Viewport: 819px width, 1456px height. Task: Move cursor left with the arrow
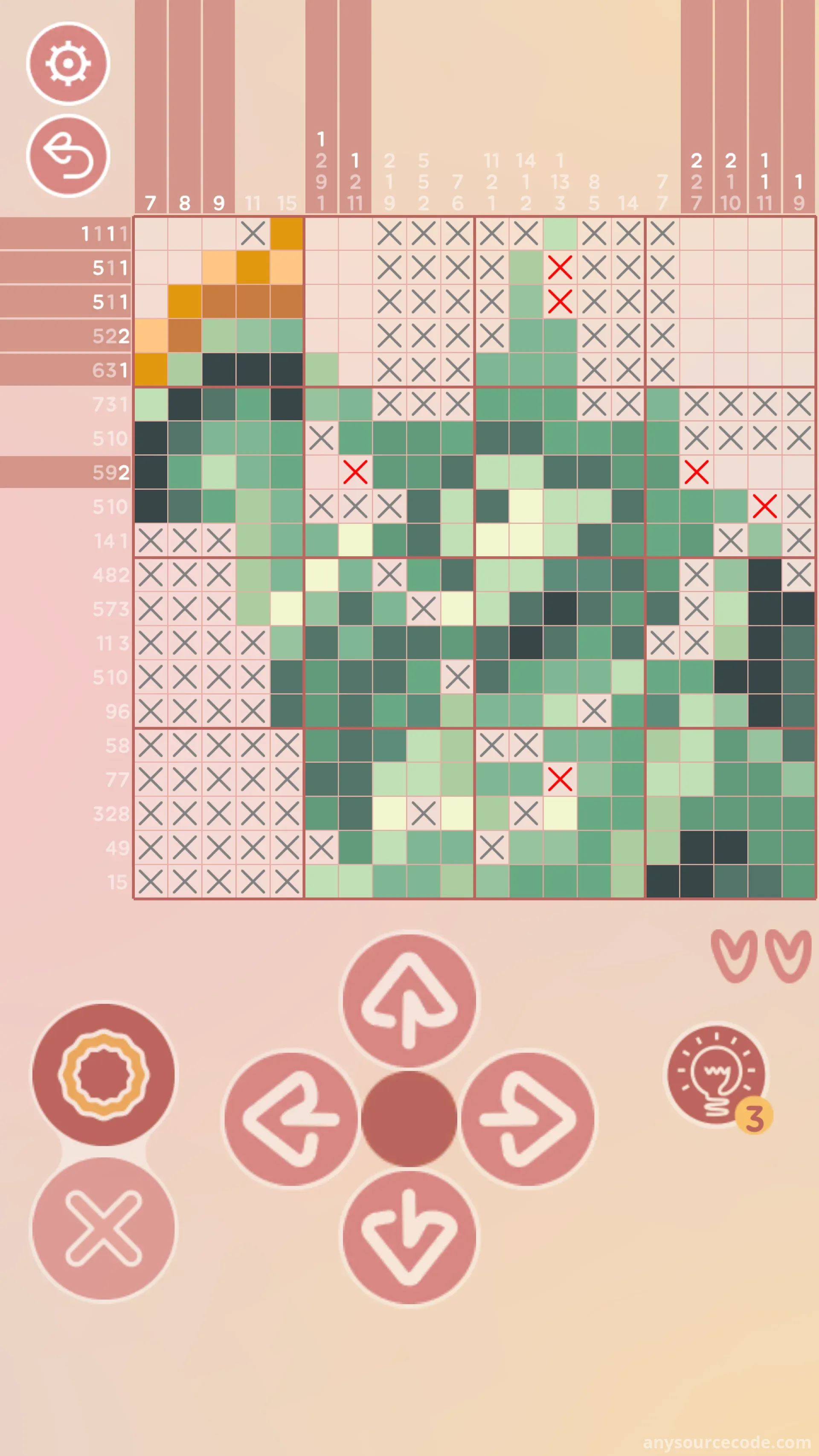(x=291, y=1118)
